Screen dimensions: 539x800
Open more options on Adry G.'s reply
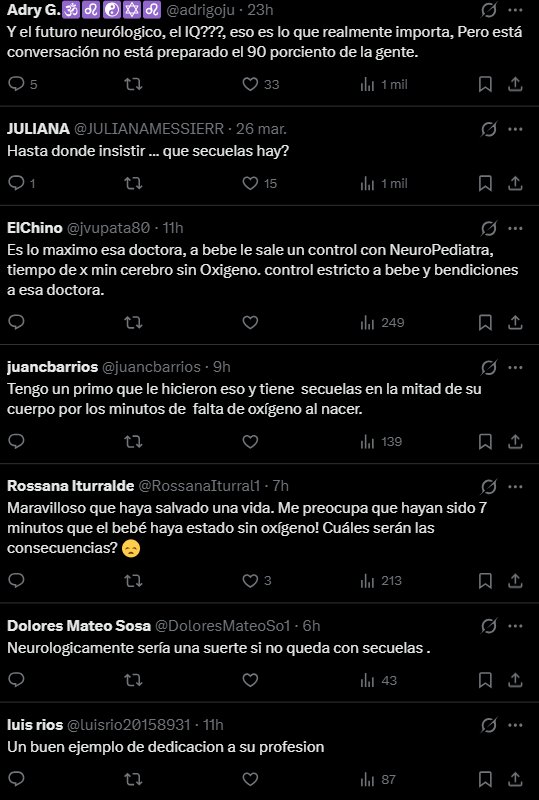pyautogui.click(x=515, y=10)
